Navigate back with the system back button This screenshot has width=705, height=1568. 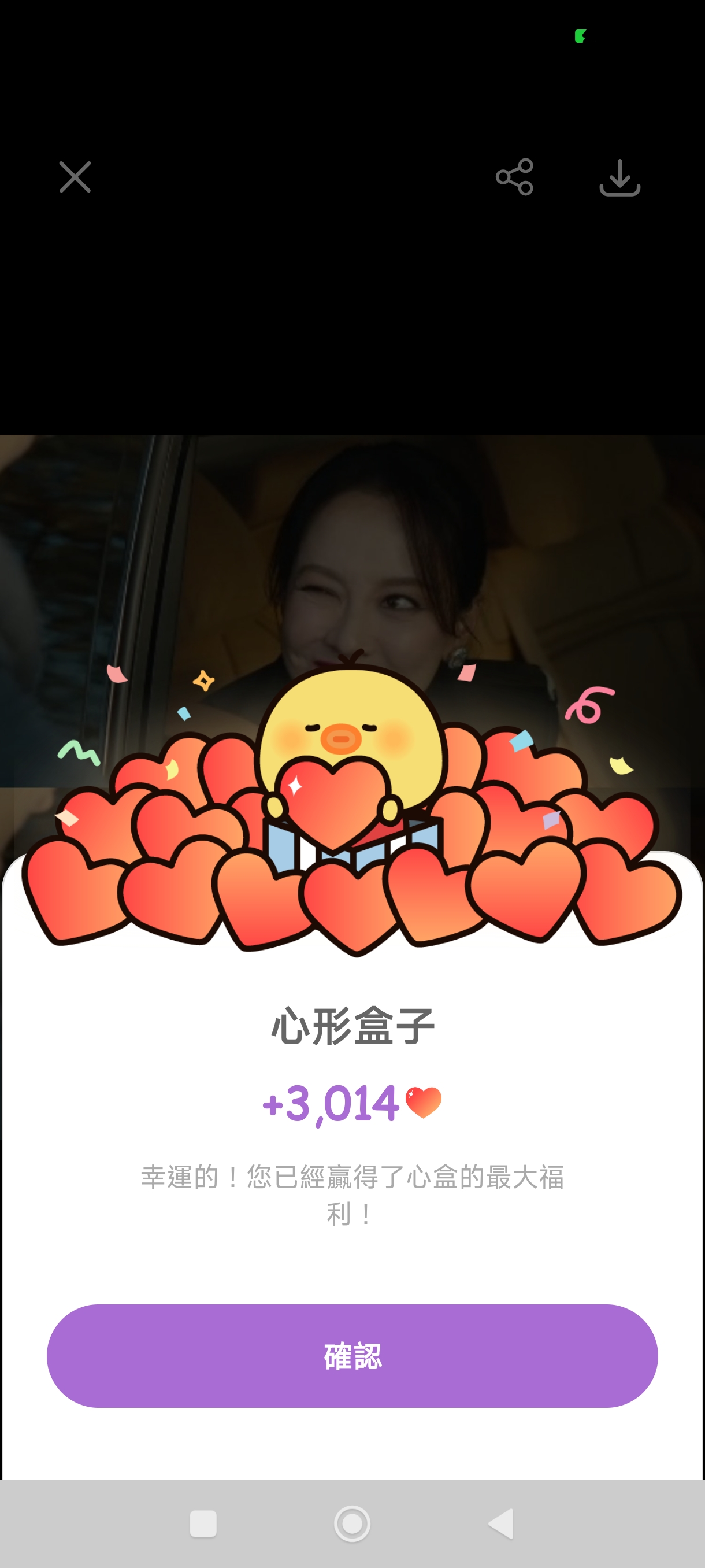tap(502, 1524)
